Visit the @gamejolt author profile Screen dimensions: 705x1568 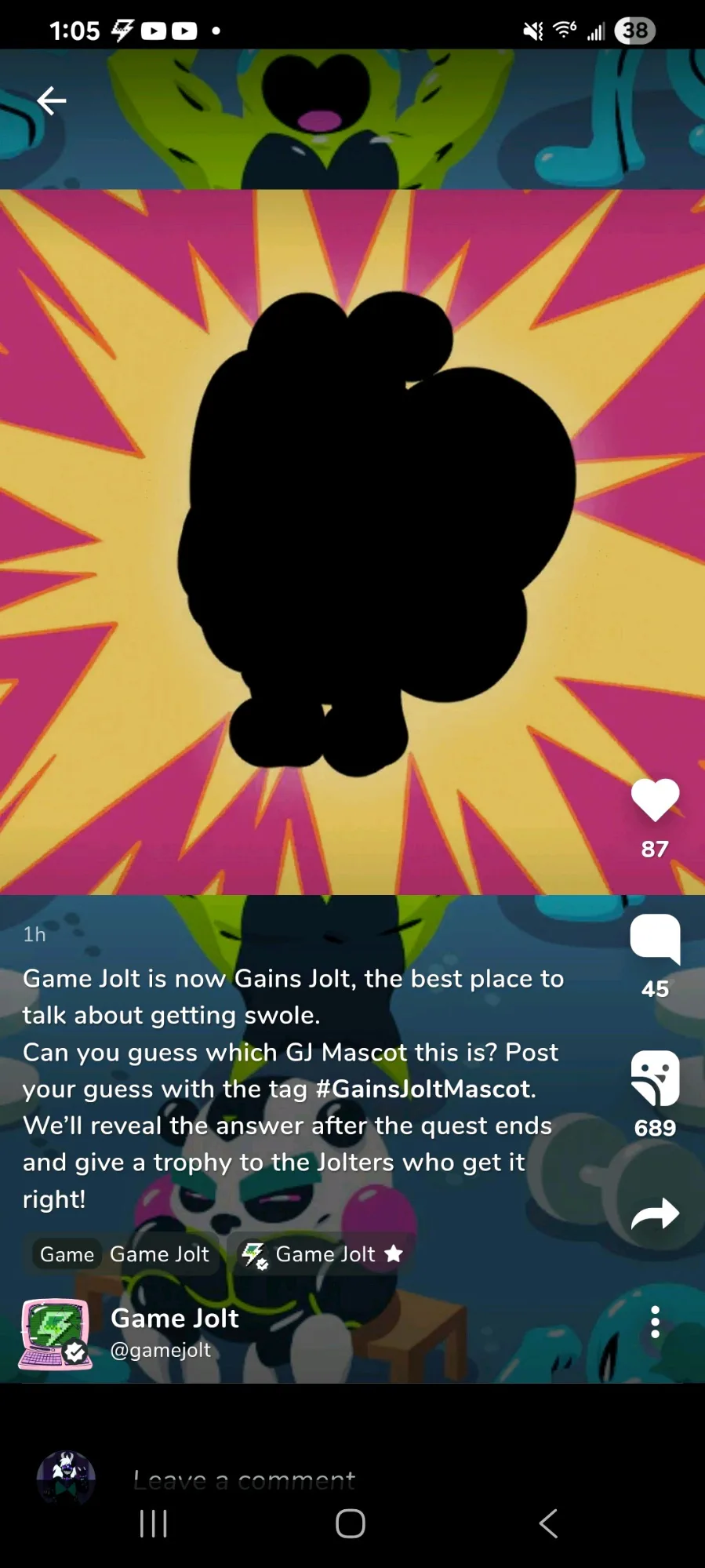pyautogui.click(x=161, y=1350)
